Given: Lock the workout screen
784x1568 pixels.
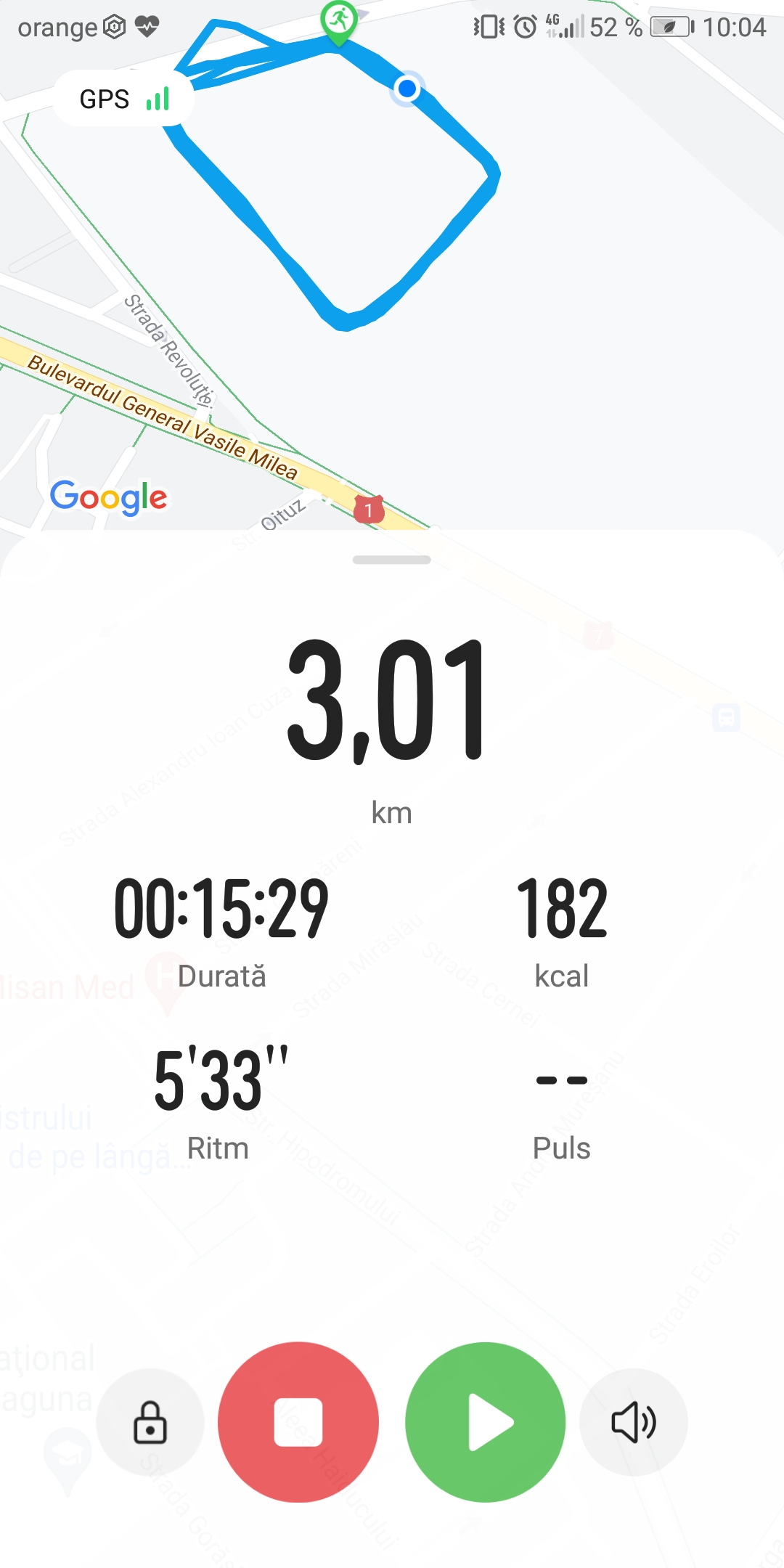Looking at the screenshot, I should 150,1421.
